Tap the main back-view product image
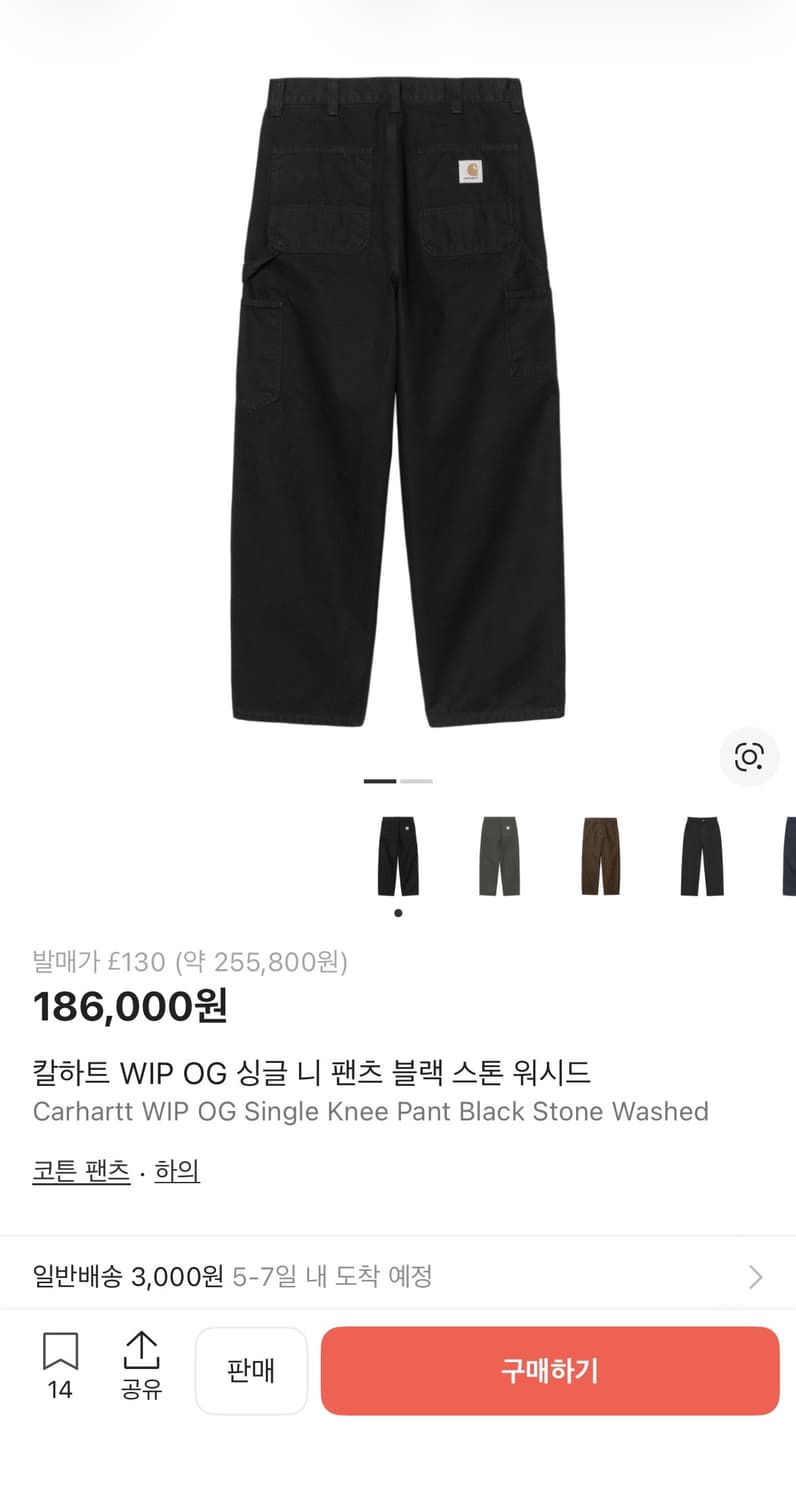Image resolution: width=796 pixels, height=1500 pixels. 398,400
